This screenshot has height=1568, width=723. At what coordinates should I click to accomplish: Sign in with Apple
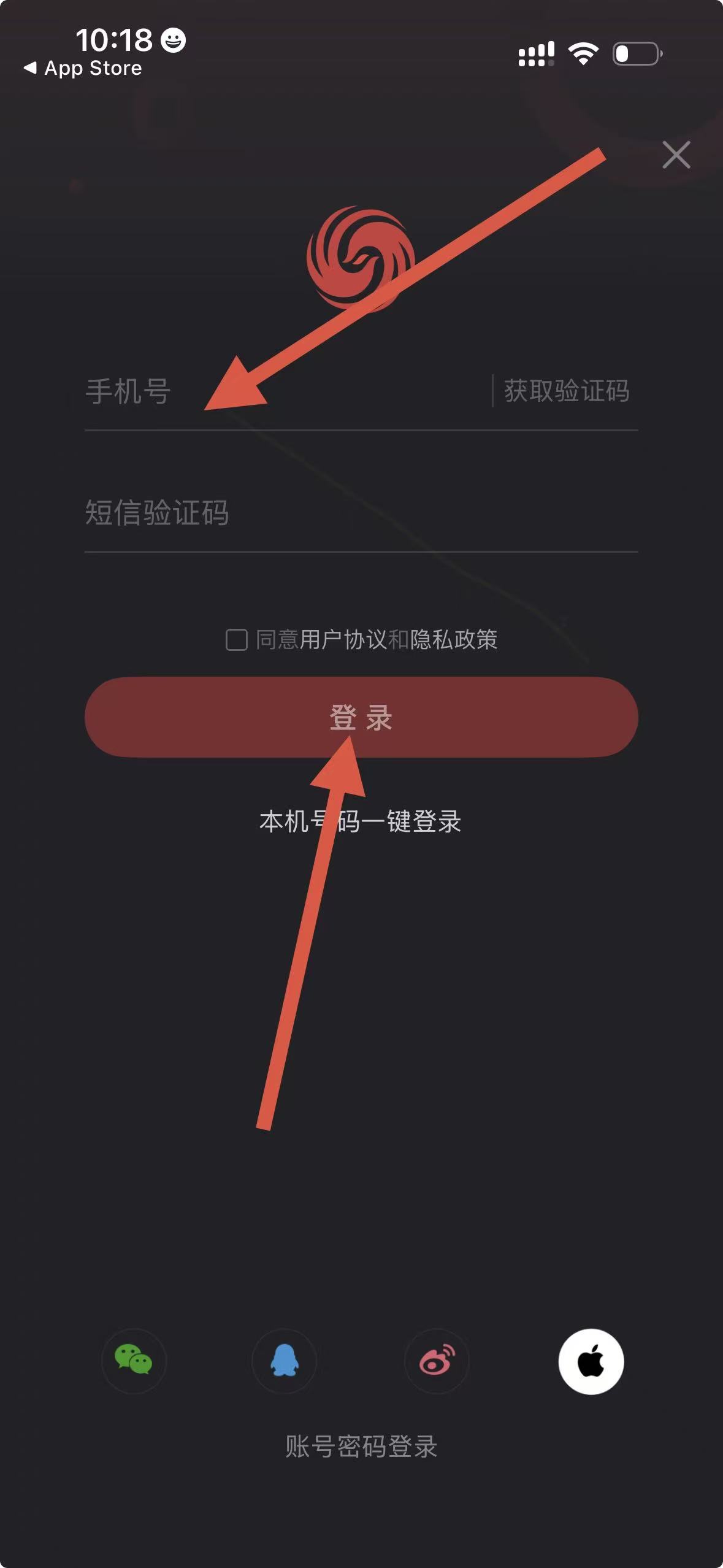[591, 1361]
